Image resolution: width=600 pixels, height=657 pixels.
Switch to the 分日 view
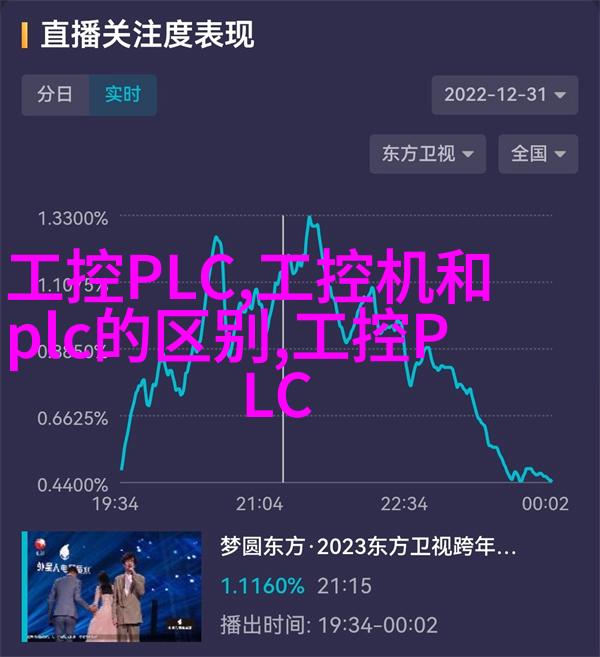point(55,95)
